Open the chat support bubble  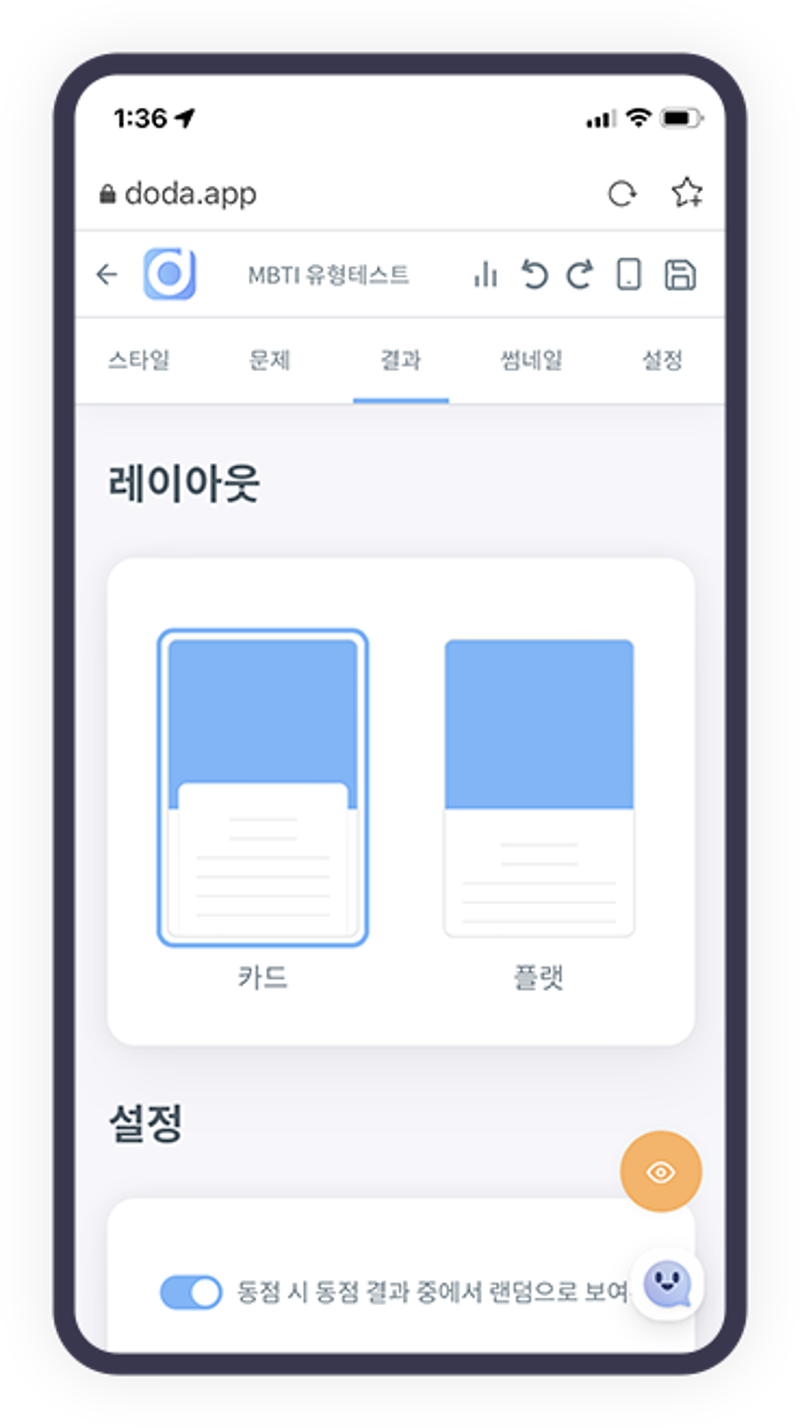[x=667, y=1285]
